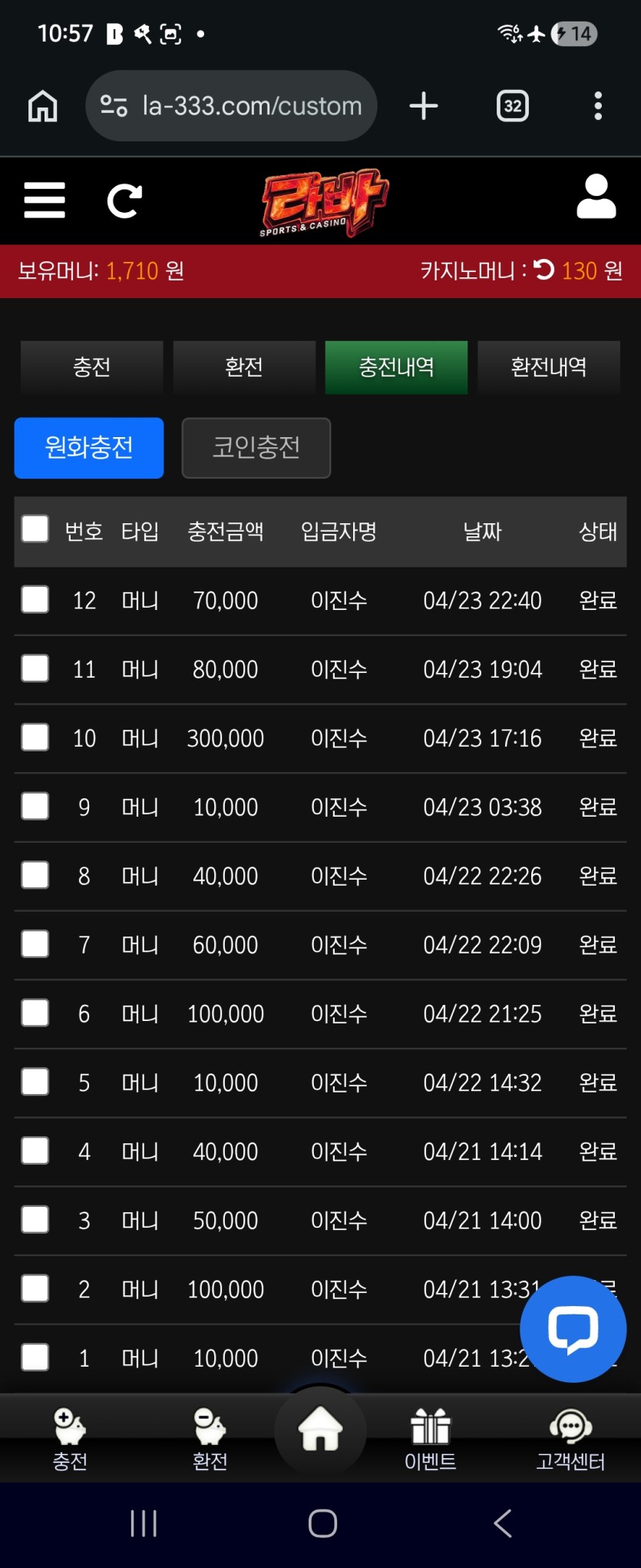Select the 원화충전 button

(89, 448)
